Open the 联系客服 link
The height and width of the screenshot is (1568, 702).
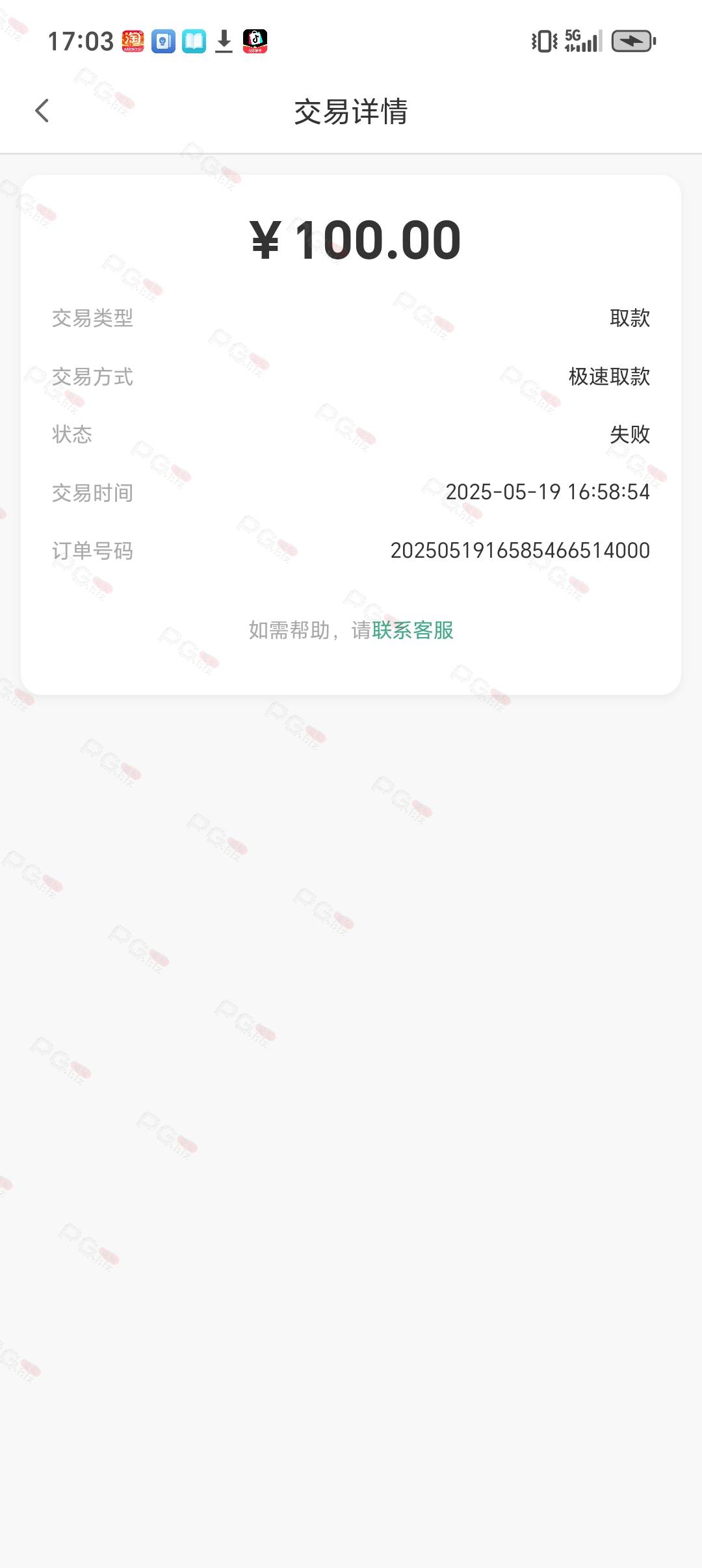tap(413, 630)
